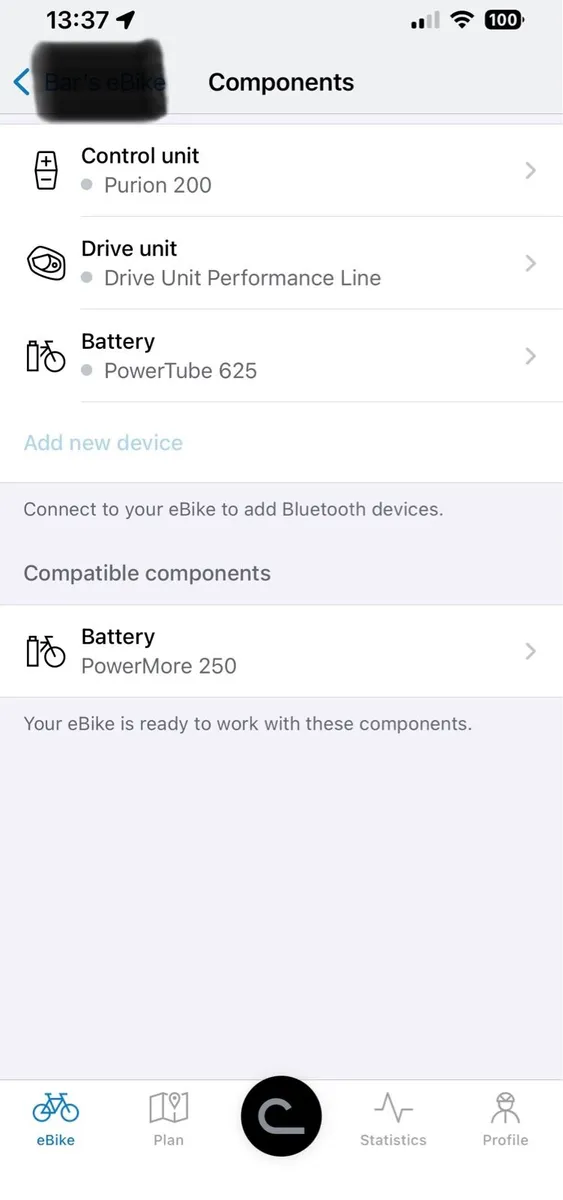Switch to the Profile tab
The image size is (563, 1200).
coord(505,1118)
